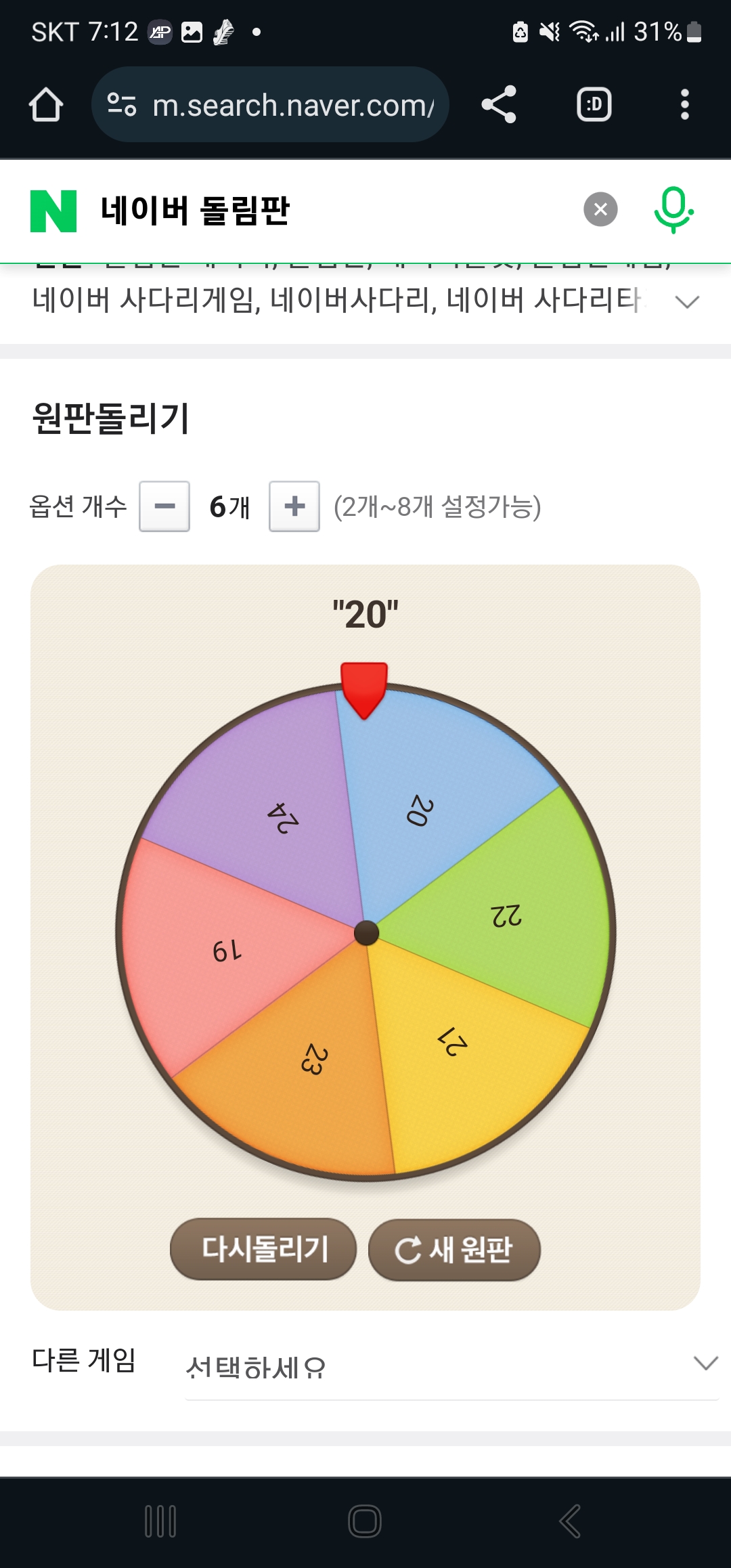Screen dimensions: 731x1568
Task: Go back with the system back button
Action: click(570, 1521)
